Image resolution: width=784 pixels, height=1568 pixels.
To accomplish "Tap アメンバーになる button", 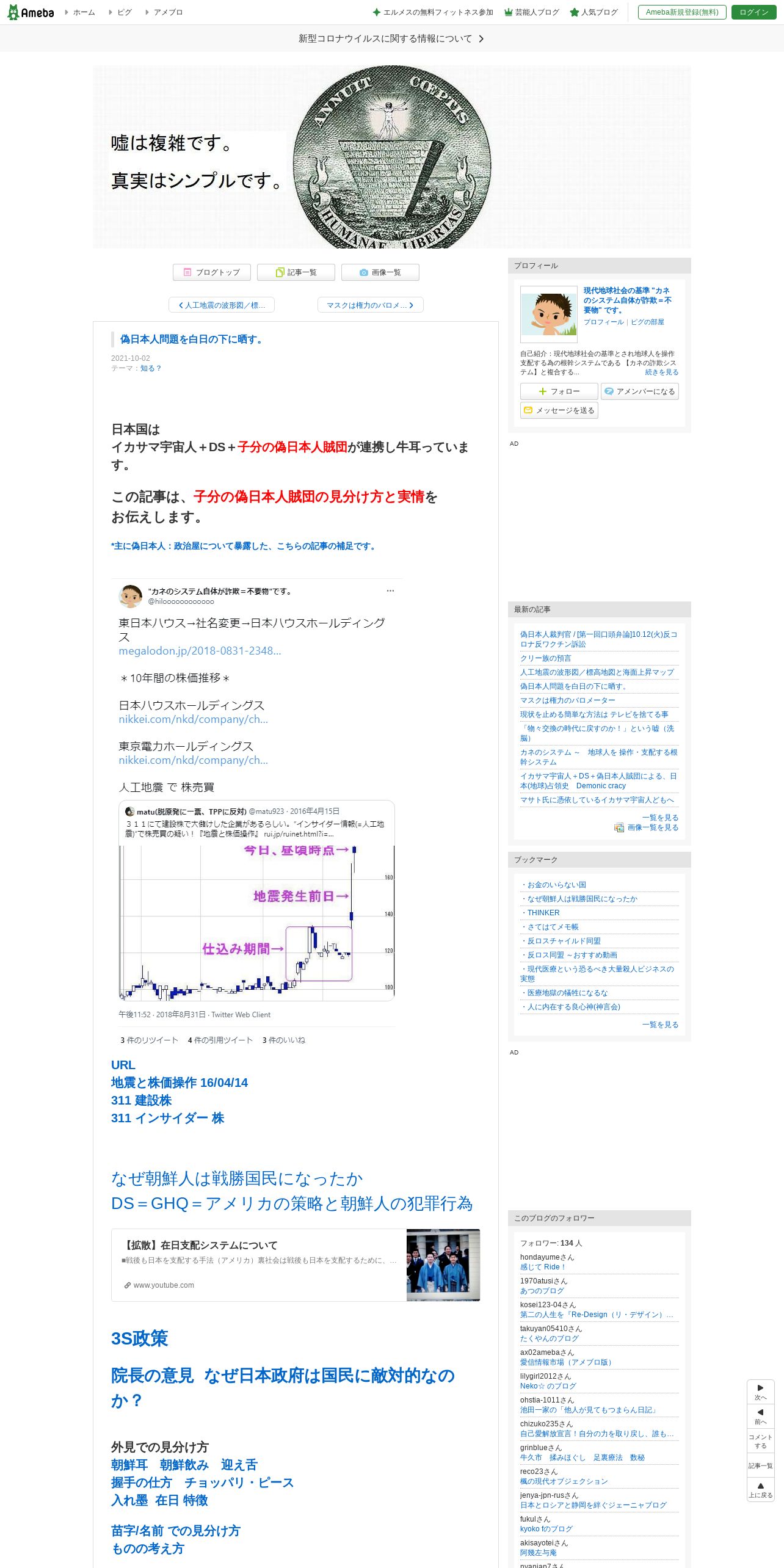I will 640,391.
